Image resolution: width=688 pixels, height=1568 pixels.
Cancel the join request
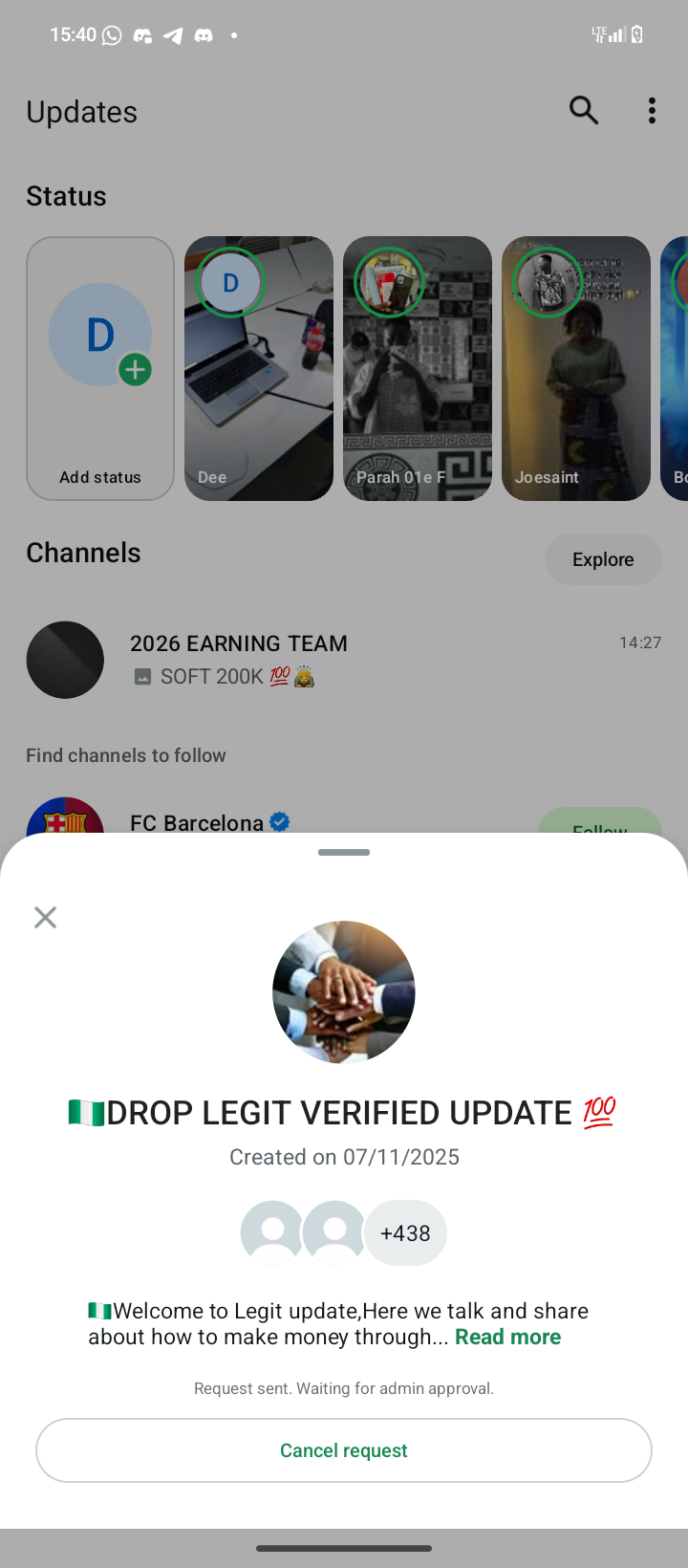pyautogui.click(x=344, y=1450)
